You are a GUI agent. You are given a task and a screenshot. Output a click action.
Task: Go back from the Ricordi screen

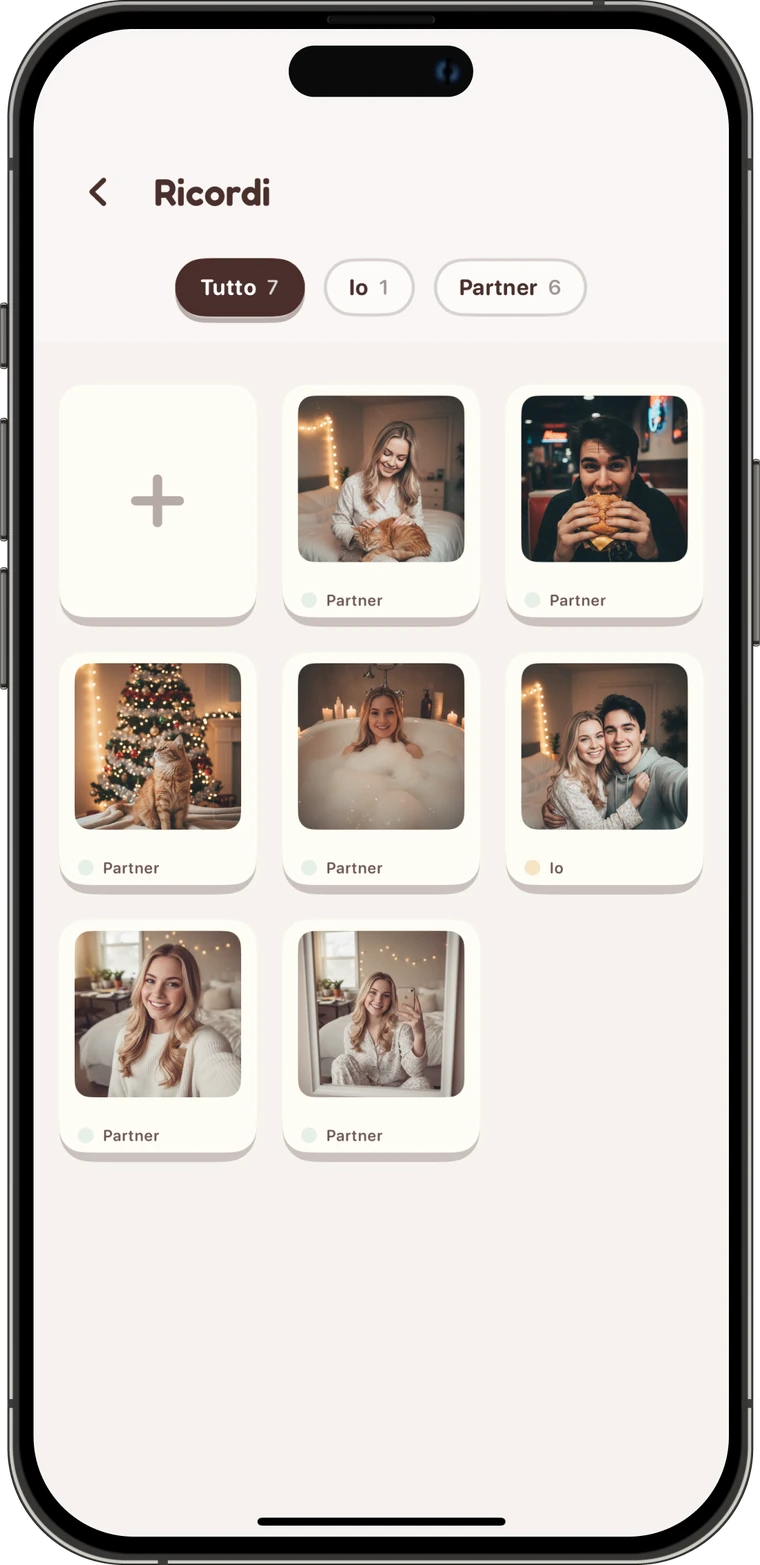[98, 192]
